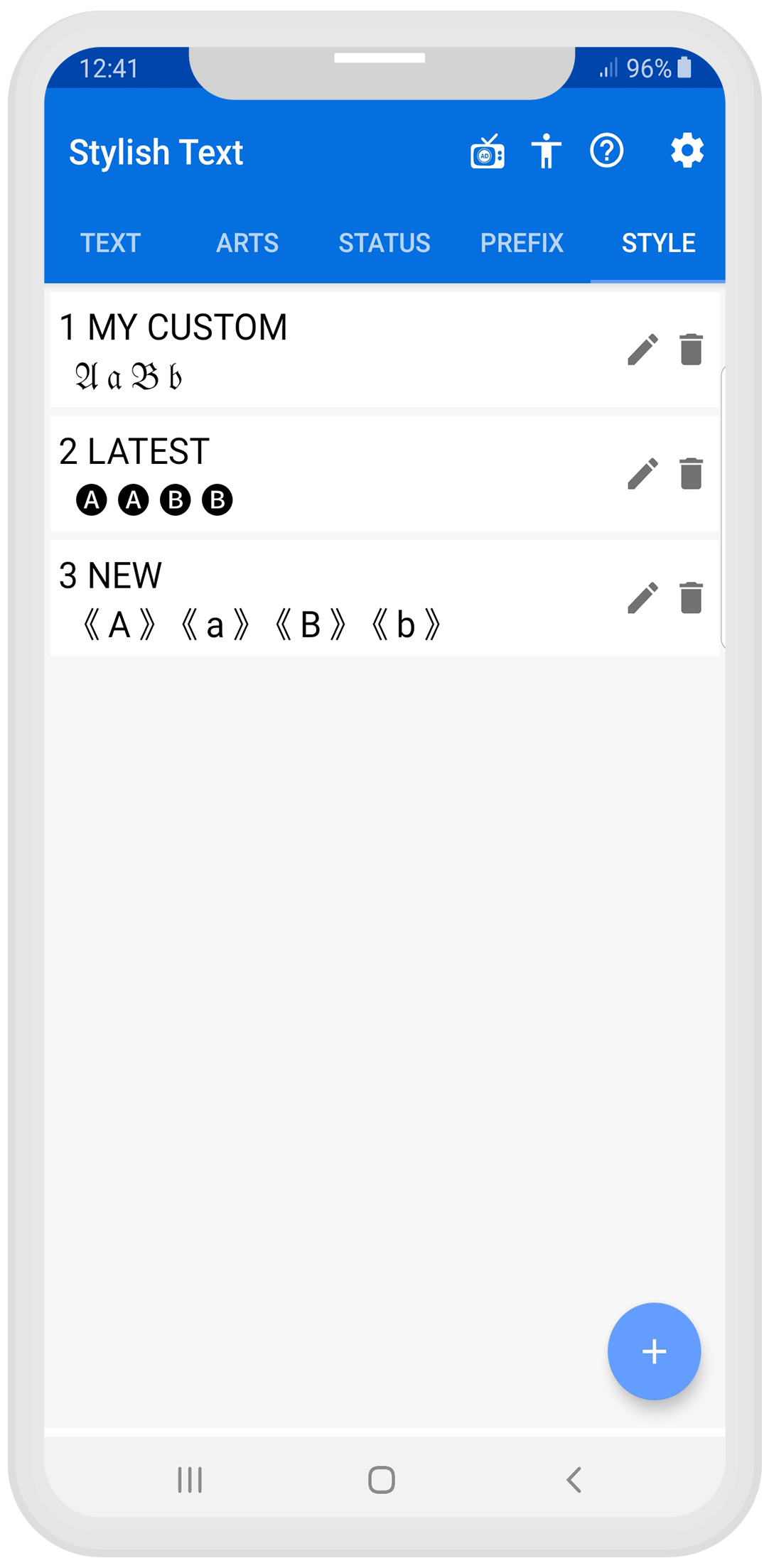
Task: Select the STYLE tab
Action: [x=658, y=243]
